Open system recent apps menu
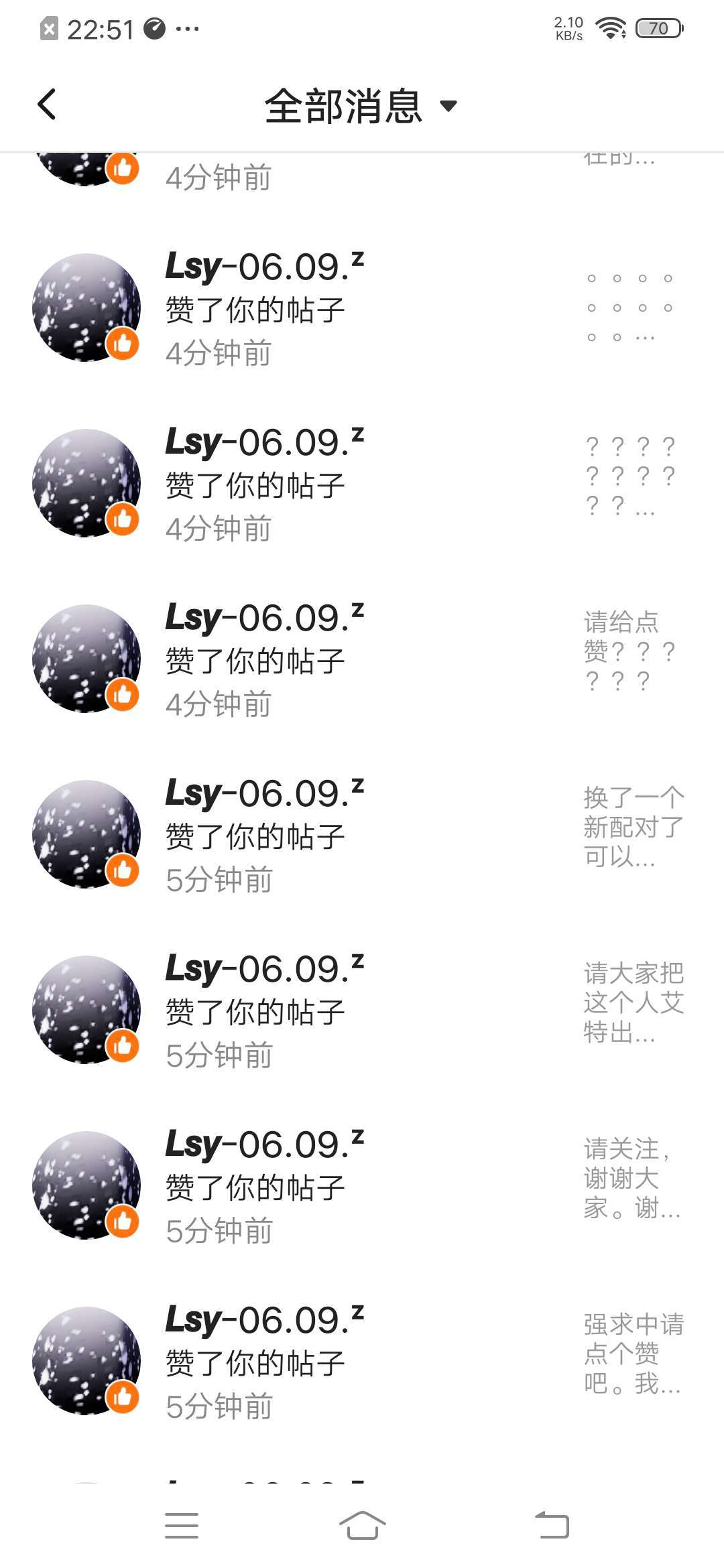 pos(182,1525)
